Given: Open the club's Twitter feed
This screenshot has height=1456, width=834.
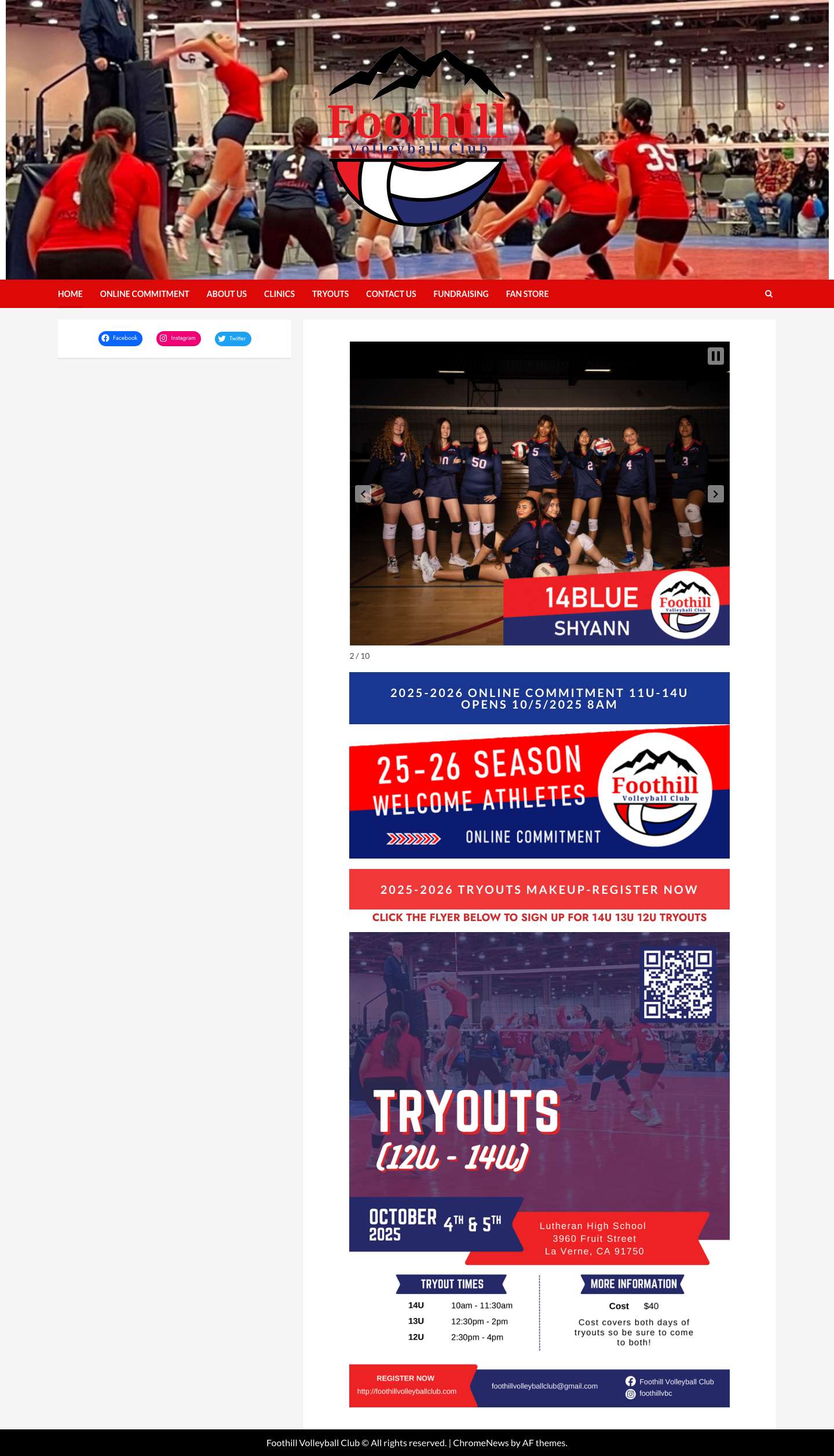Looking at the screenshot, I should tap(233, 339).
